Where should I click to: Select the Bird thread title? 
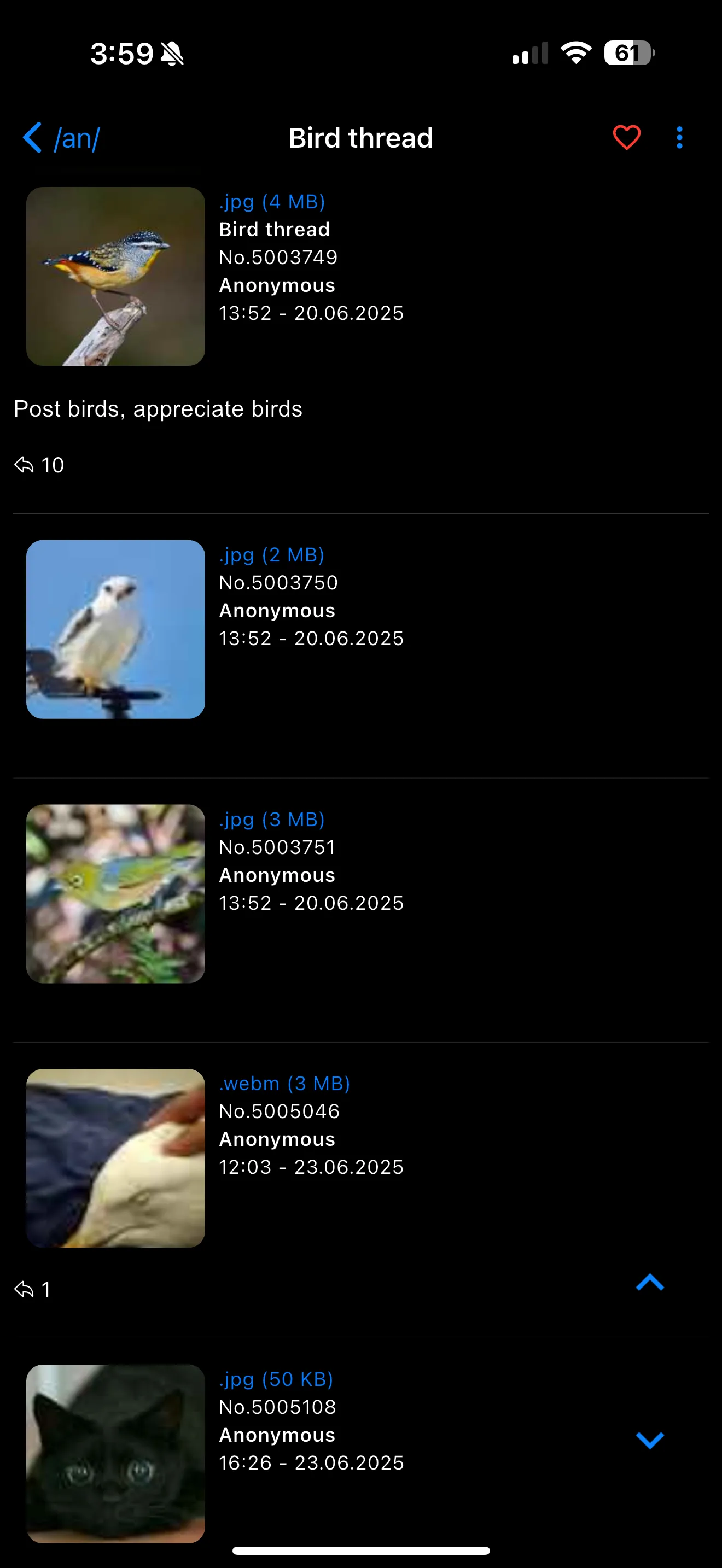coord(360,138)
